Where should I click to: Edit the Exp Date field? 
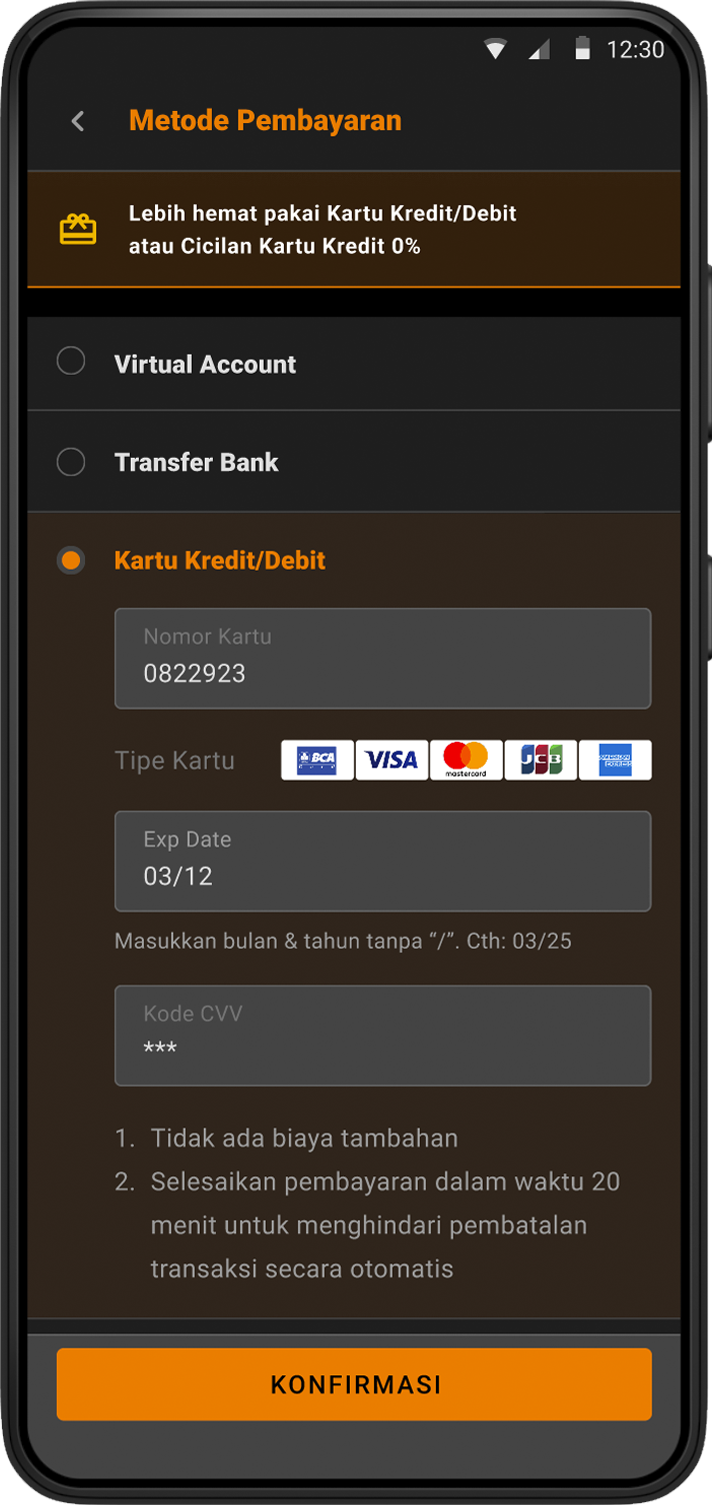click(x=382, y=861)
